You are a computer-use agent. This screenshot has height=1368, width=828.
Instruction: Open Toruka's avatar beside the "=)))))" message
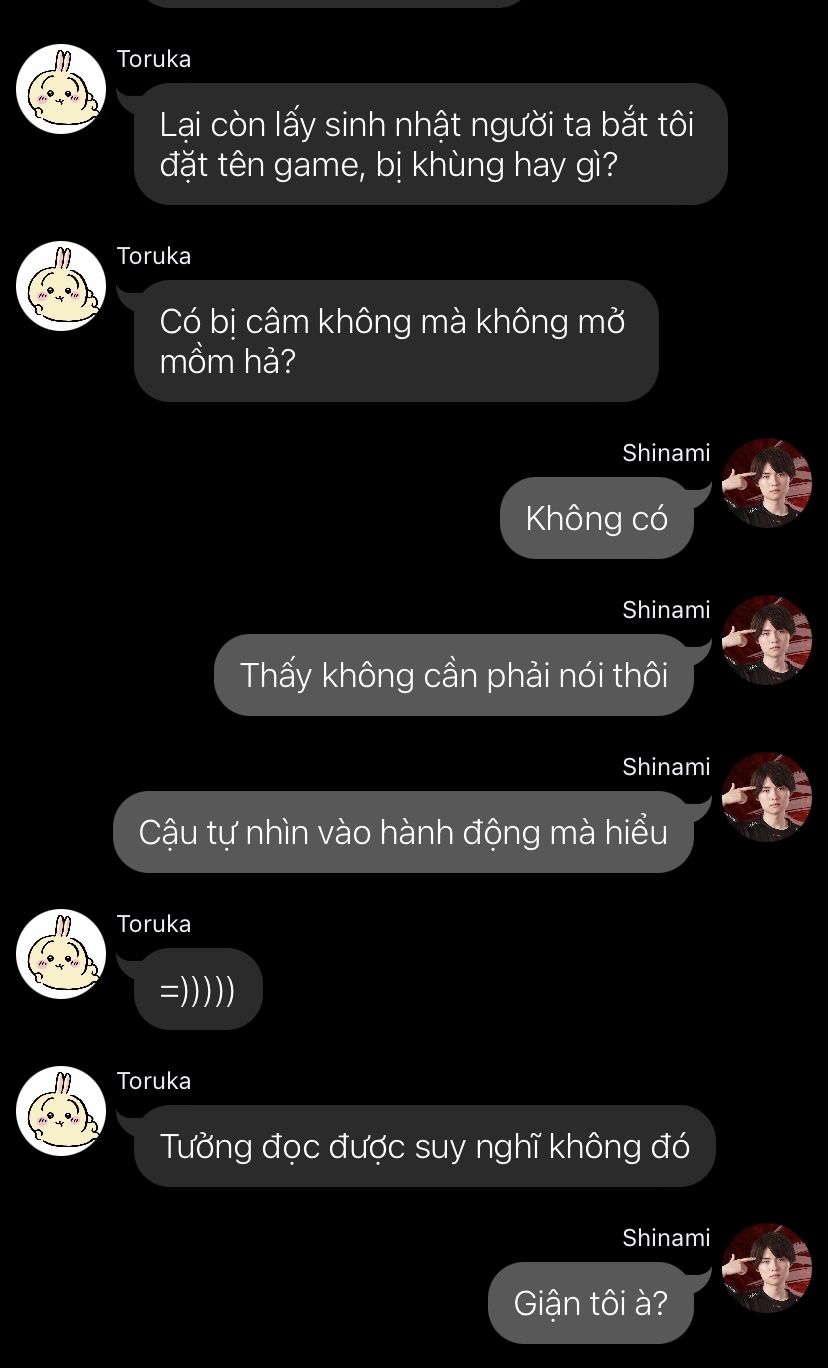click(61, 954)
